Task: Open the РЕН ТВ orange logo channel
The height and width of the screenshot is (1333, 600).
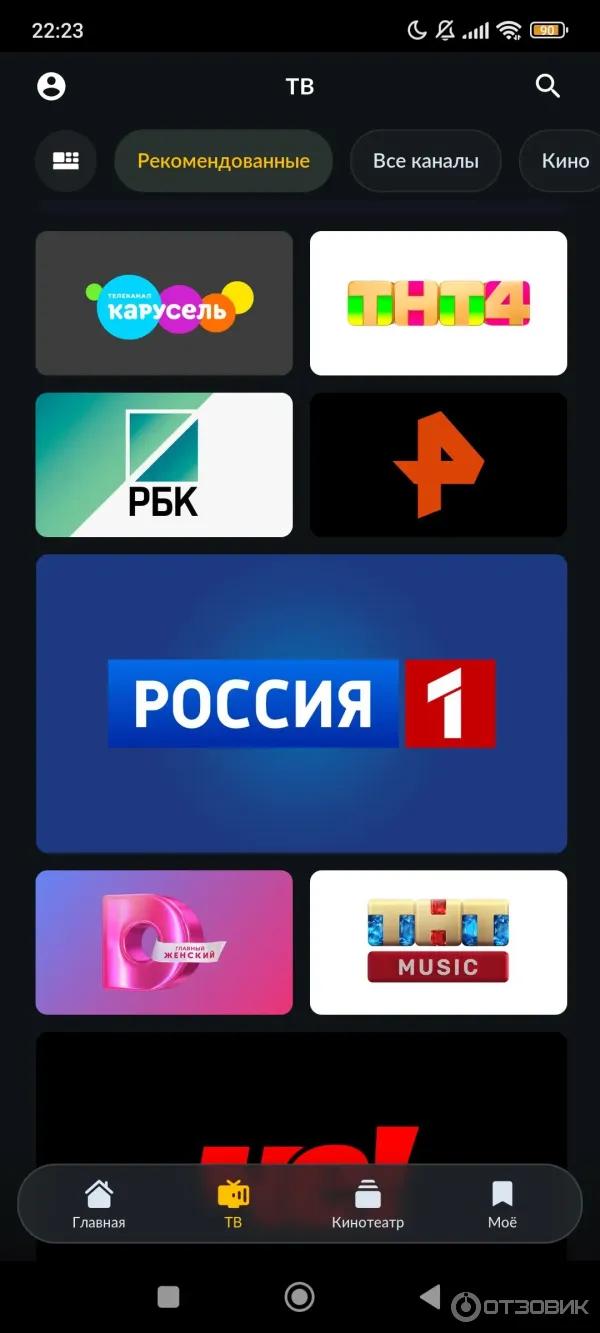Action: pyautogui.click(x=438, y=464)
